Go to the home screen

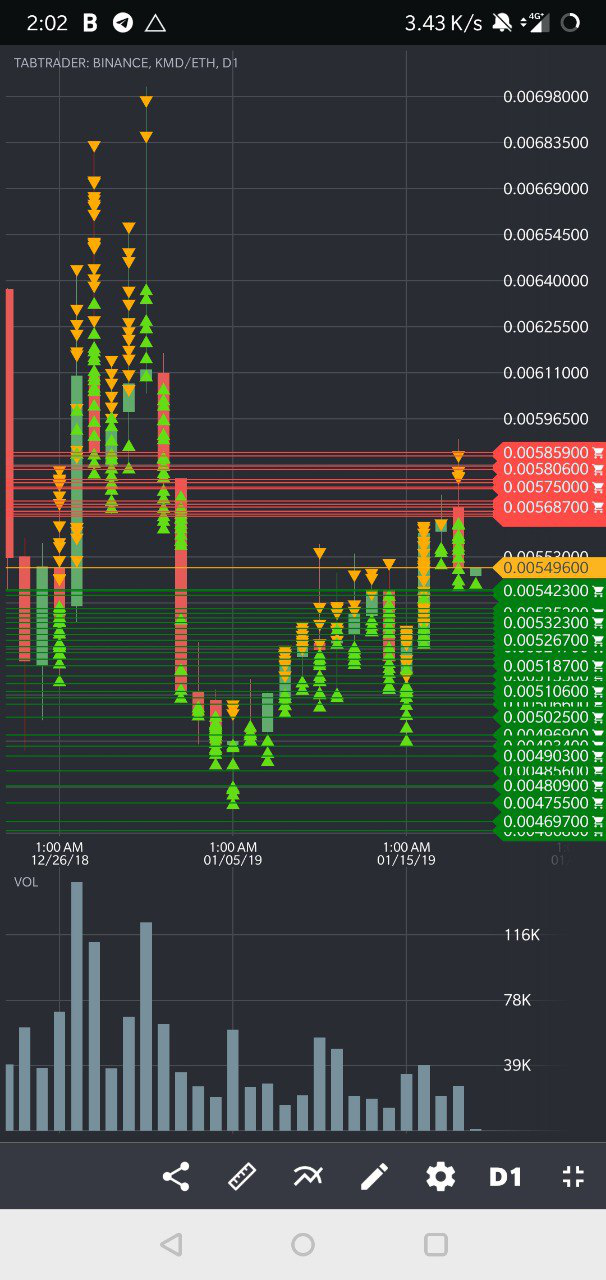point(303,1244)
